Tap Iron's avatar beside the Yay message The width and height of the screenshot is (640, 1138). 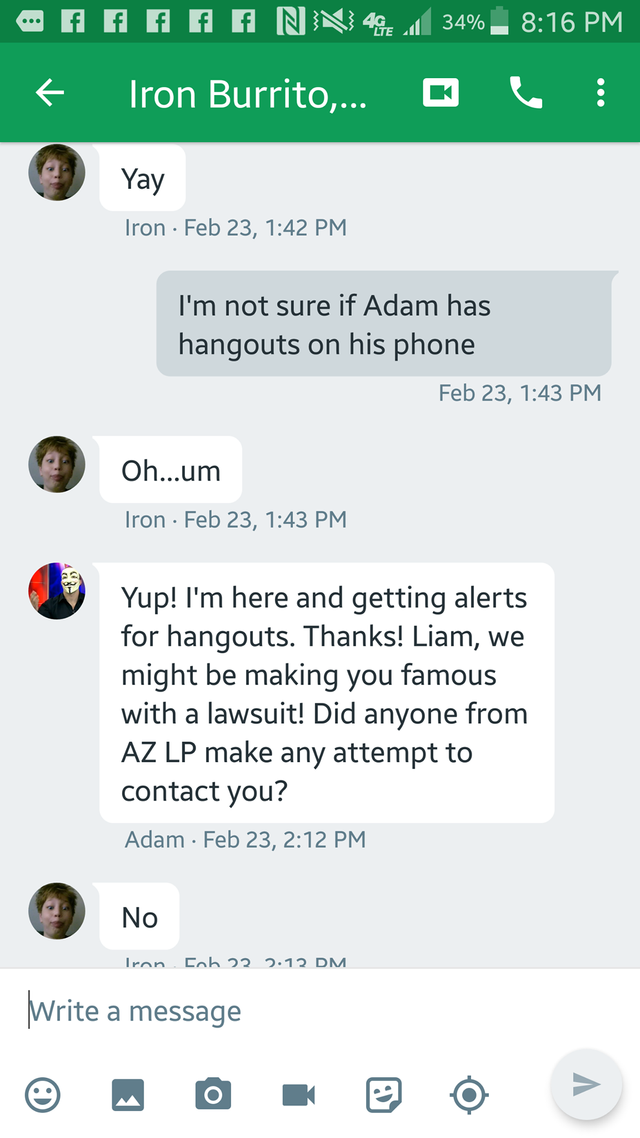pyautogui.click(x=56, y=173)
